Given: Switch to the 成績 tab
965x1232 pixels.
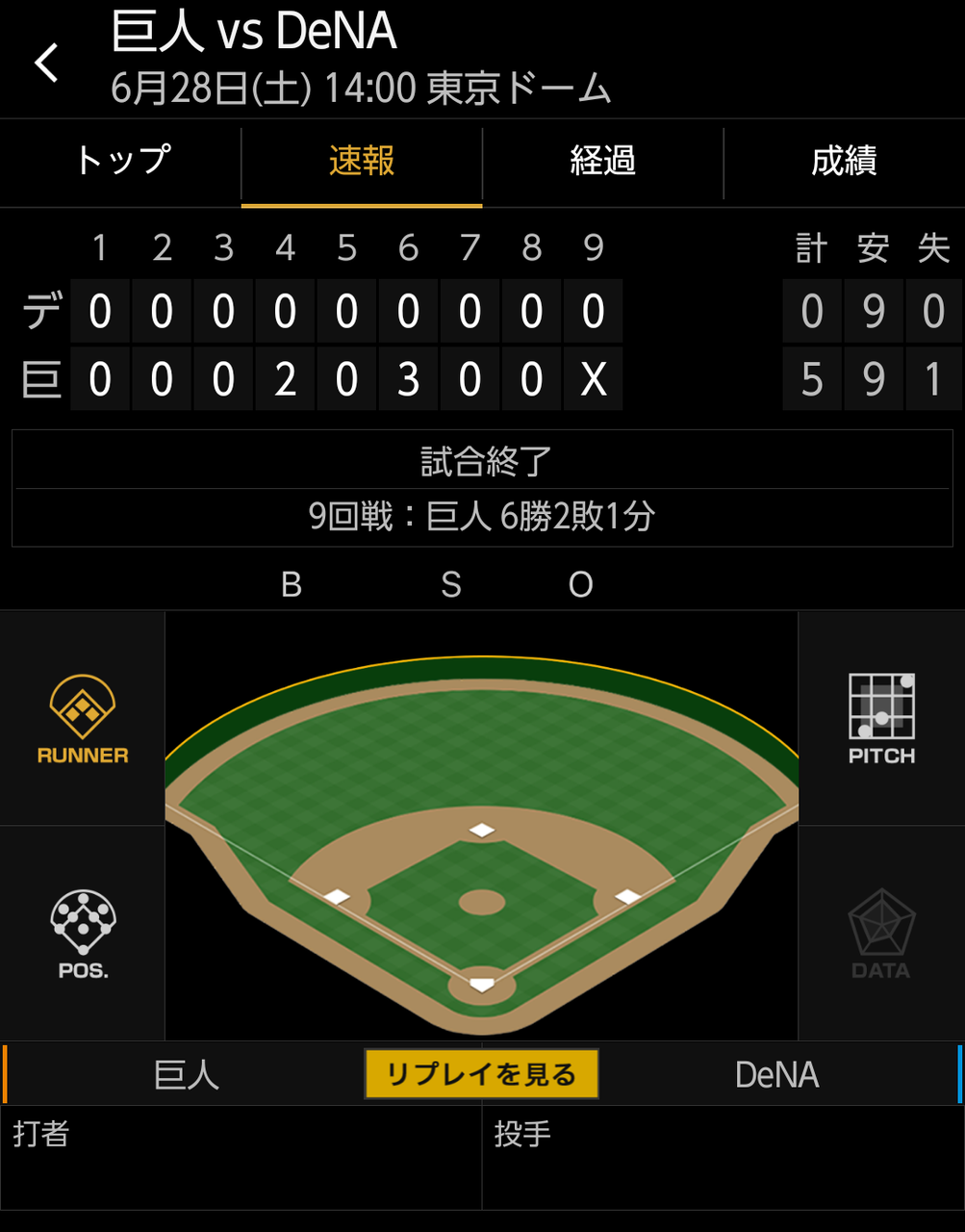Looking at the screenshot, I should (844, 162).
